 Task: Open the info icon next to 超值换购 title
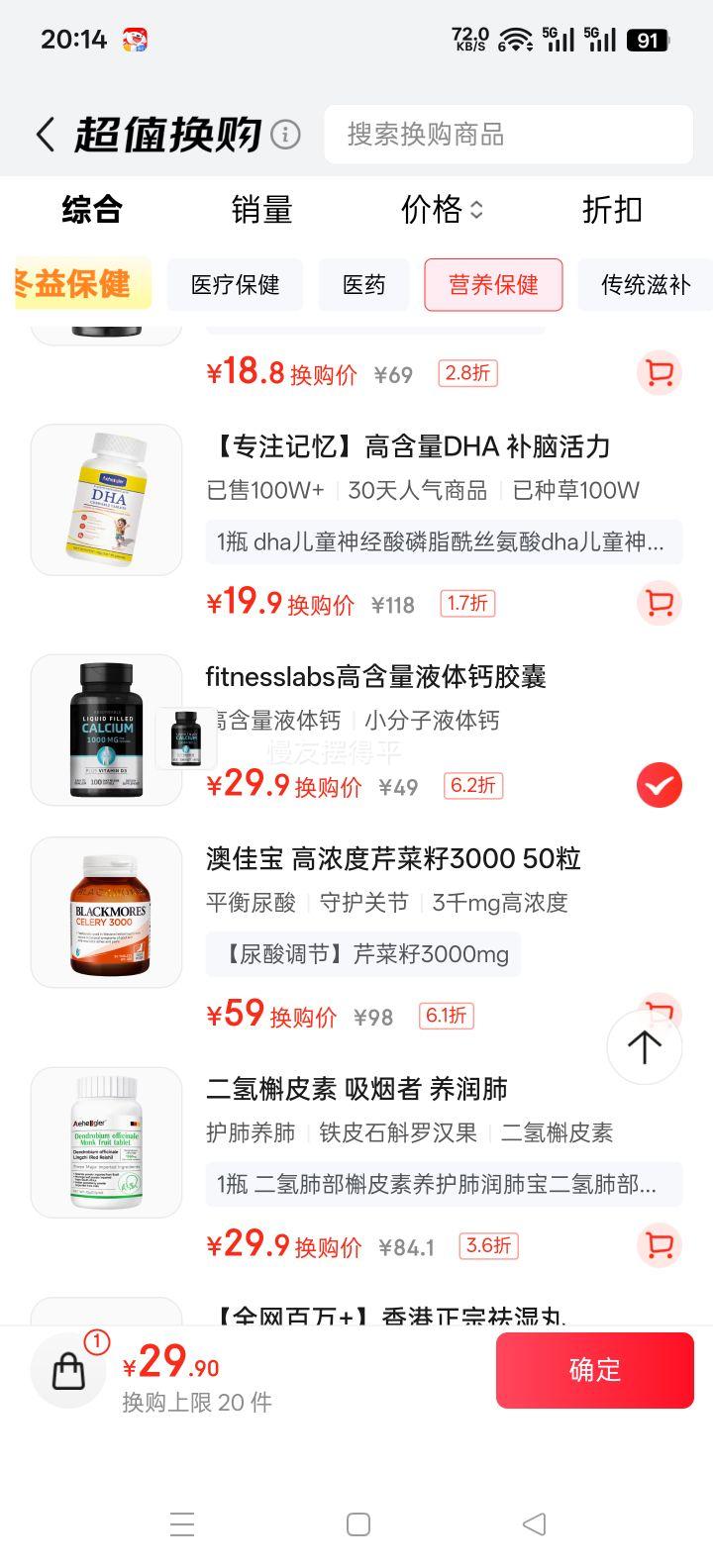point(285,133)
